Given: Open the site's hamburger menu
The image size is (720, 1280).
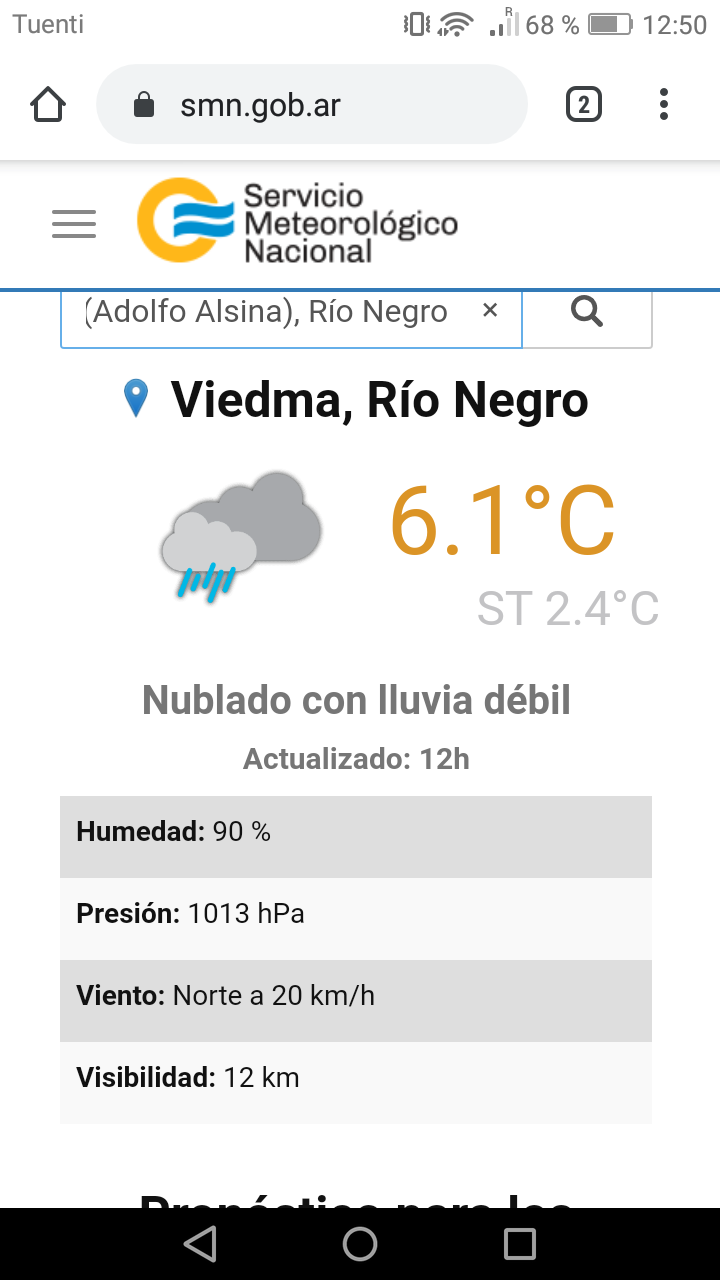Looking at the screenshot, I should tap(74, 224).
